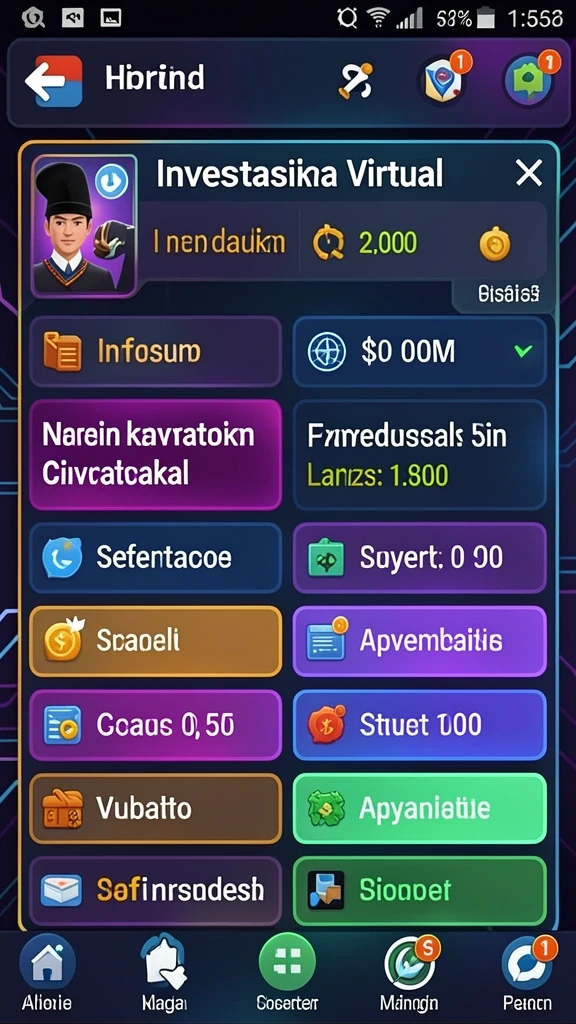
Task: Tap the $0 00M button
Action: [419, 352]
